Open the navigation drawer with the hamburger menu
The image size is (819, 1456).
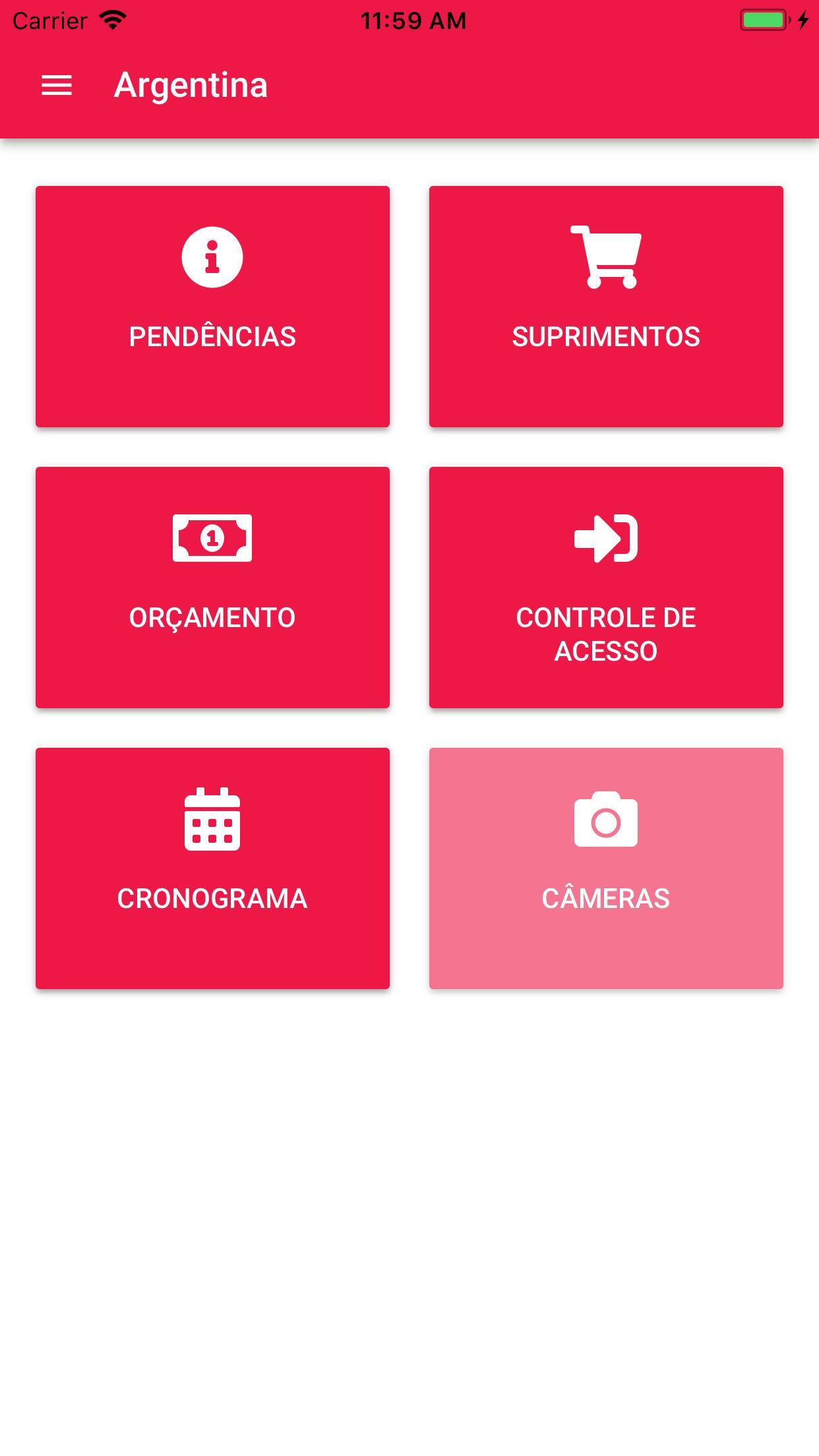56,84
